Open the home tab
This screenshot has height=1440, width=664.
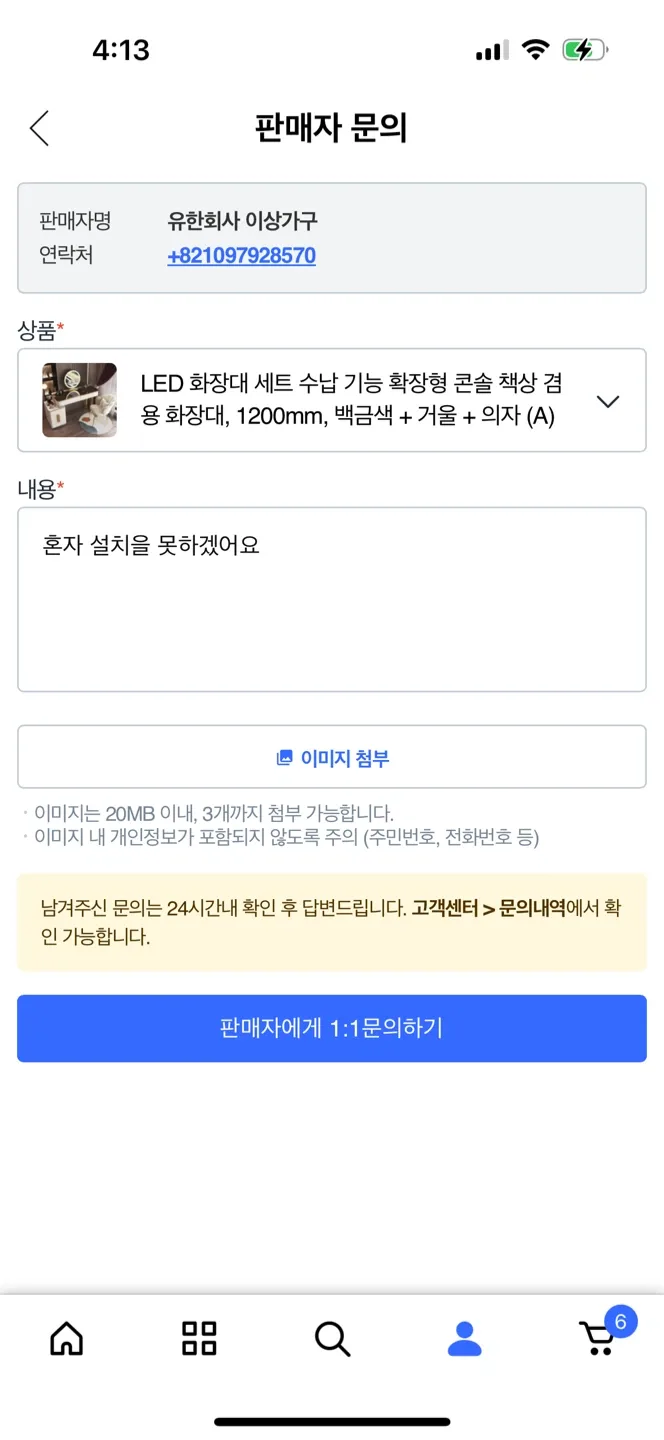click(67, 1338)
